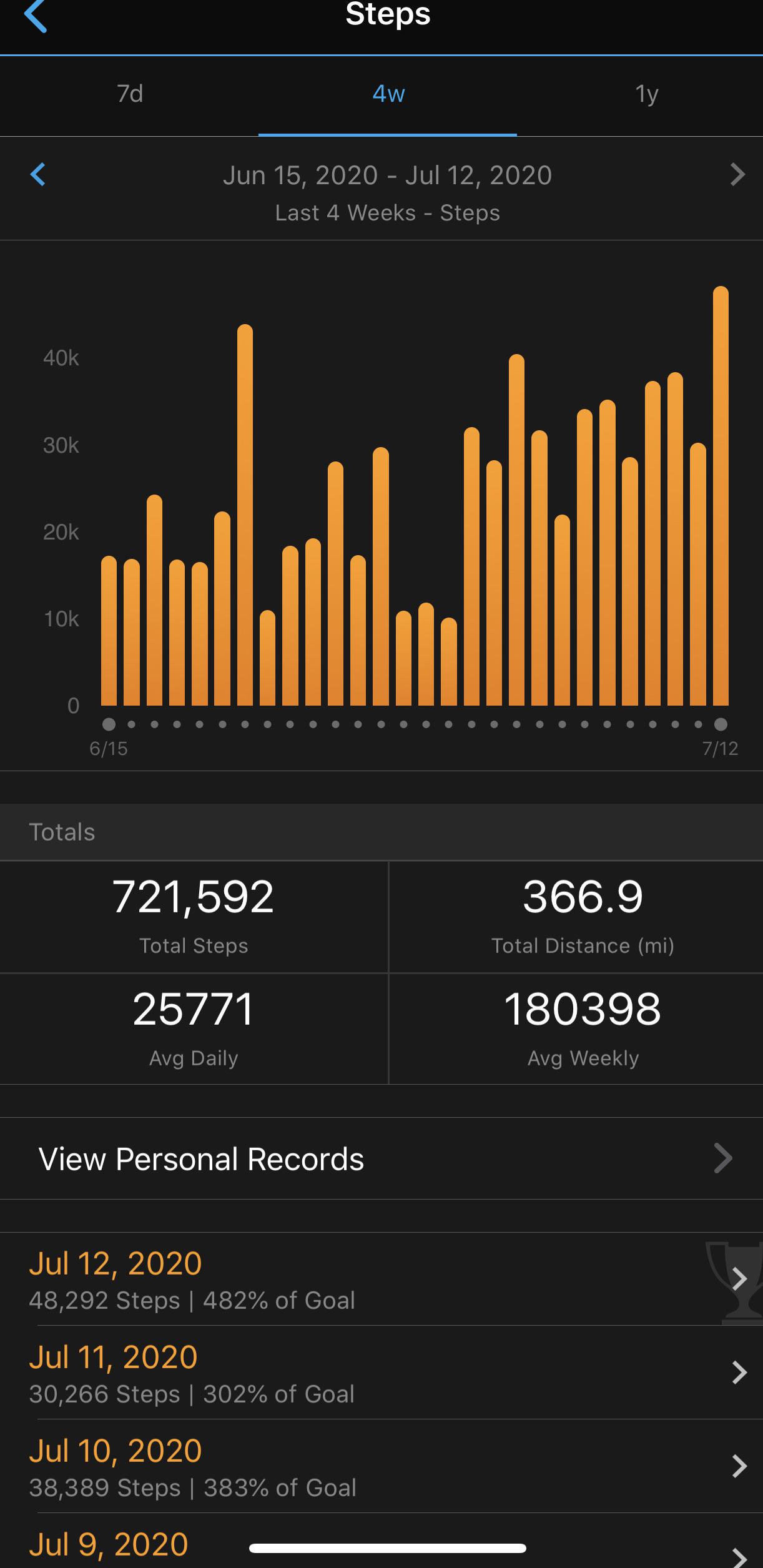Select the 7/12 marker dot on the chart
The image size is (763, 1568).
[720, 724]
